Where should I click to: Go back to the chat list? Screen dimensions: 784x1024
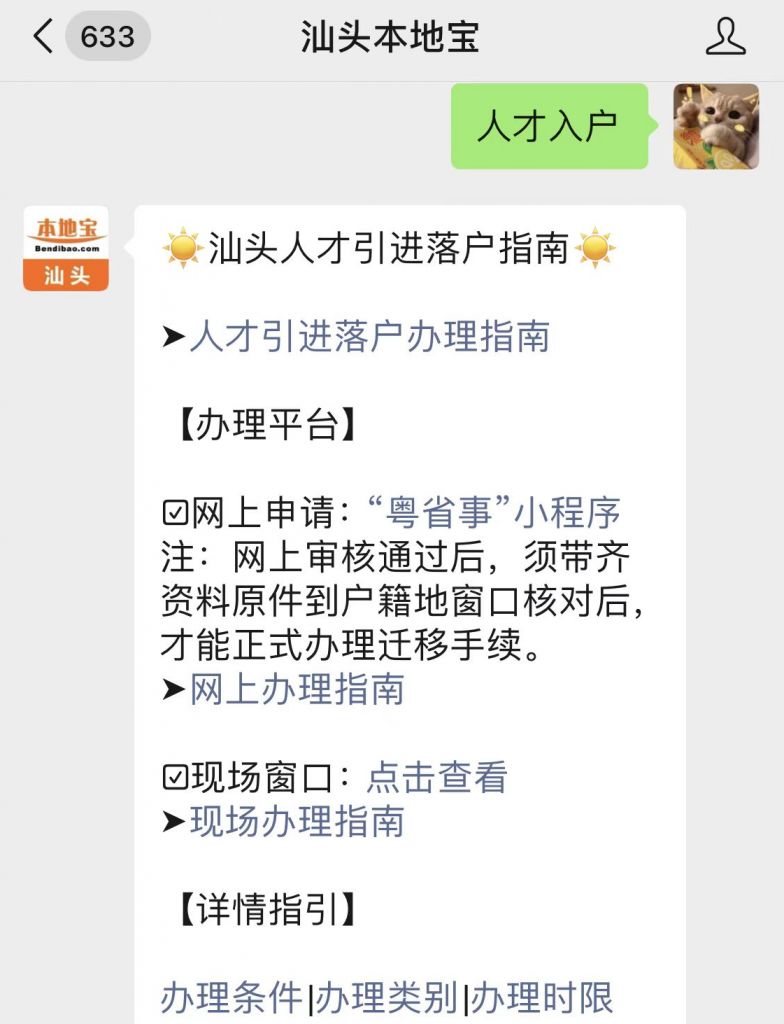pyautogui.click(x=43, y=37)
